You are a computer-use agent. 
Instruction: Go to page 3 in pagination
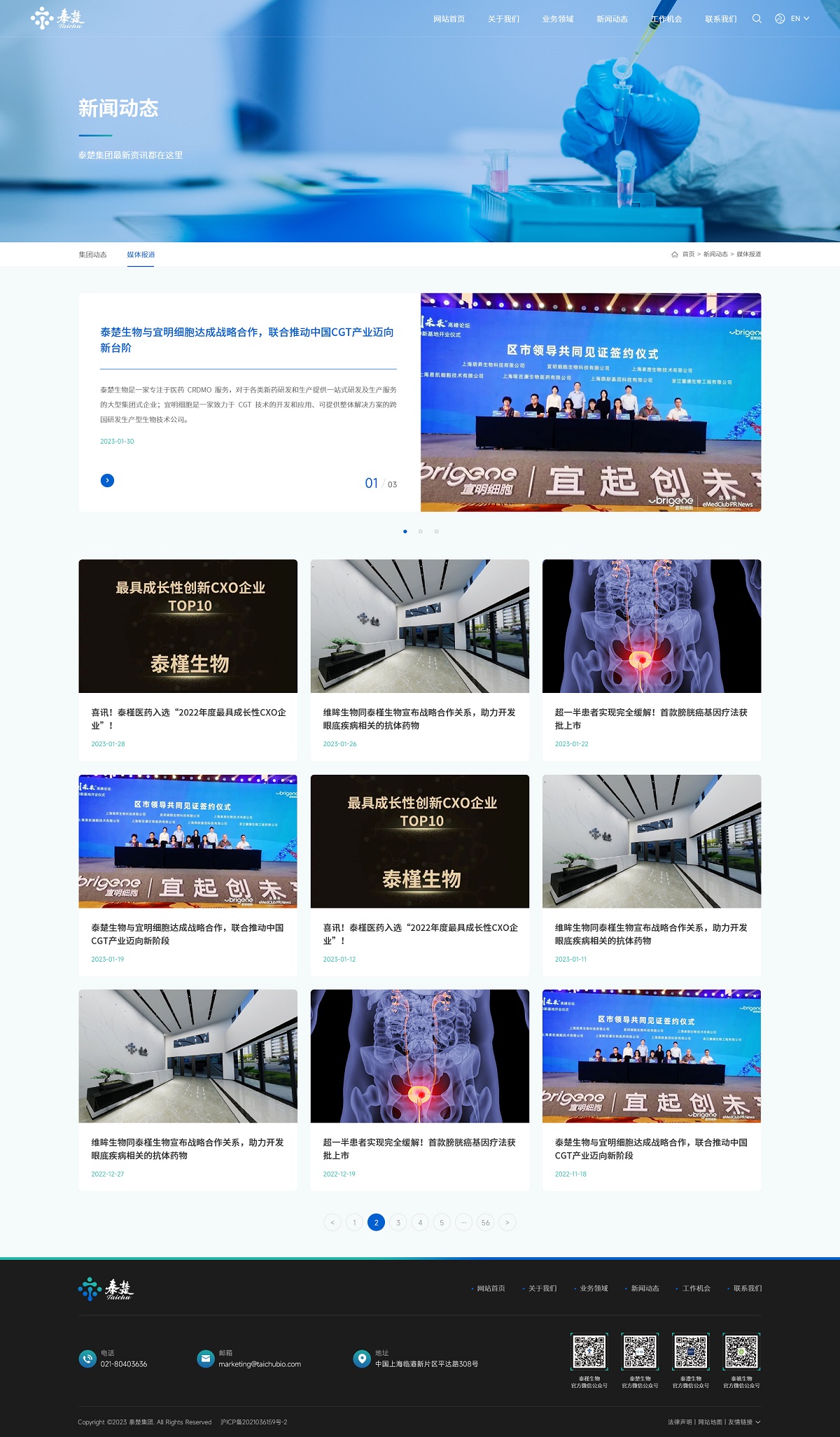[x=398, y=1223]
